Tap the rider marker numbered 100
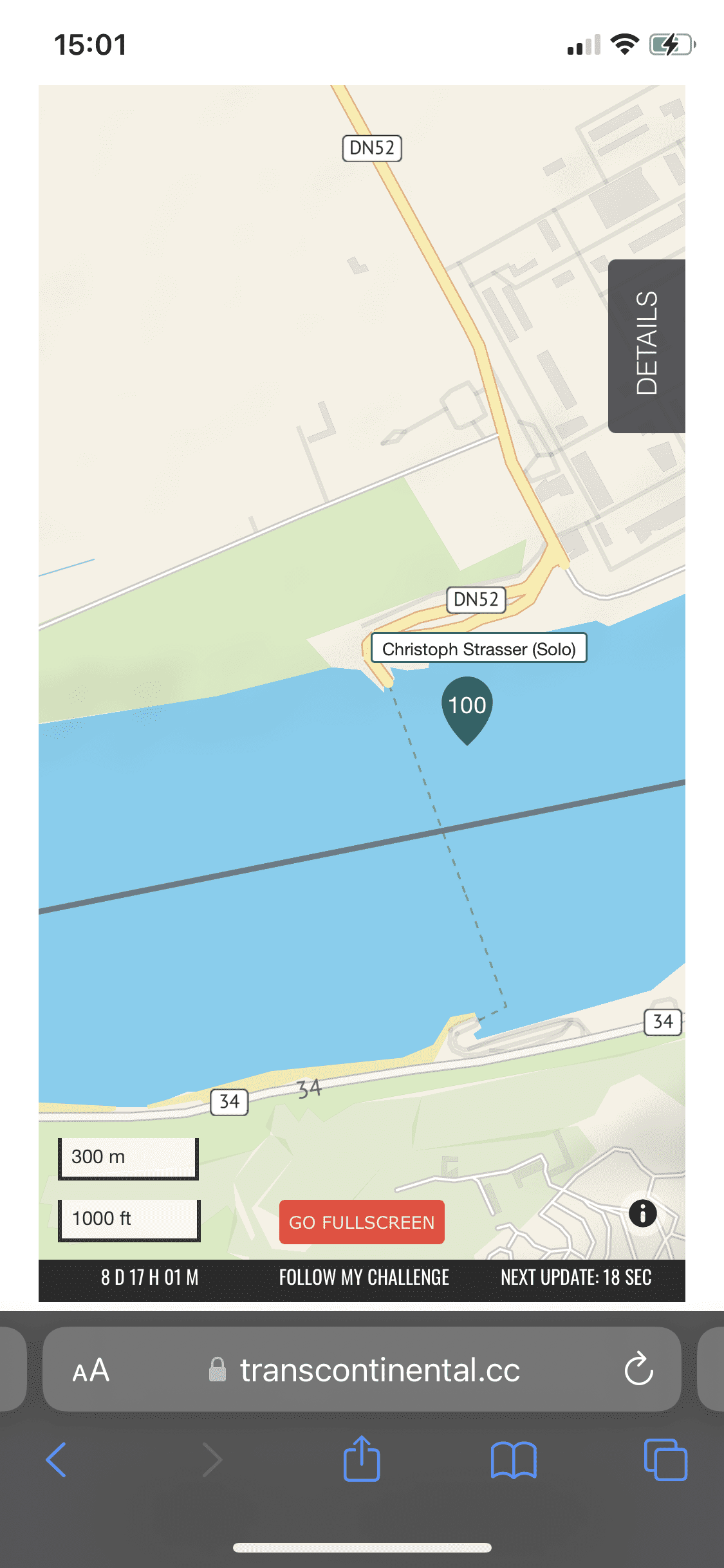This screenshot has height=1568, width=724. point(467,707)
